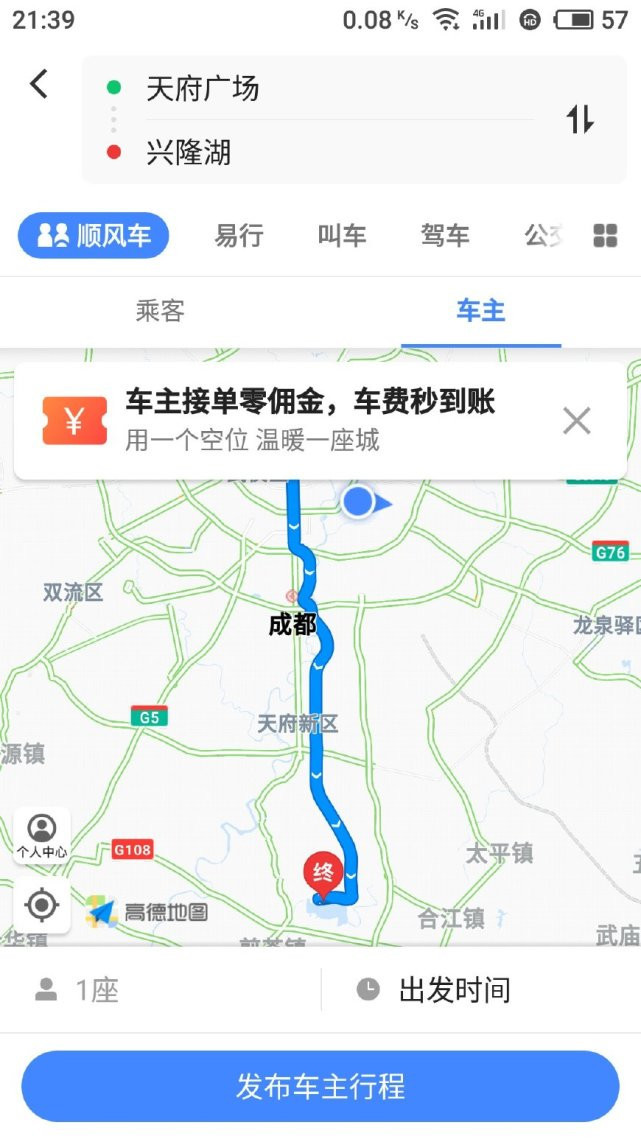Switch to the 驾车 travel mode
The width and height of the screenshot is (641, 1139).
click(x=445, y=236)
